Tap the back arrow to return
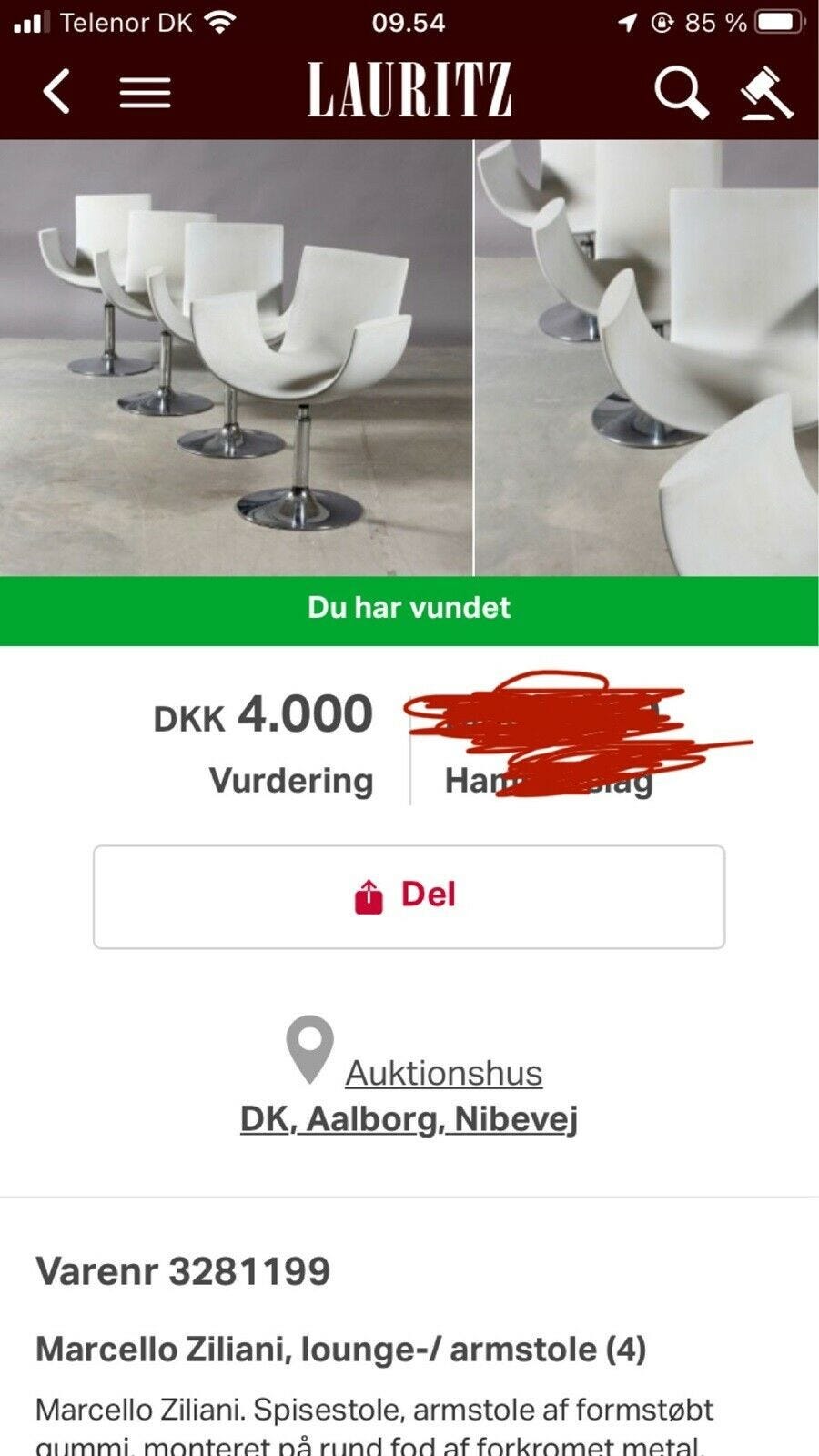819x1456 pixels. (56, 92)
